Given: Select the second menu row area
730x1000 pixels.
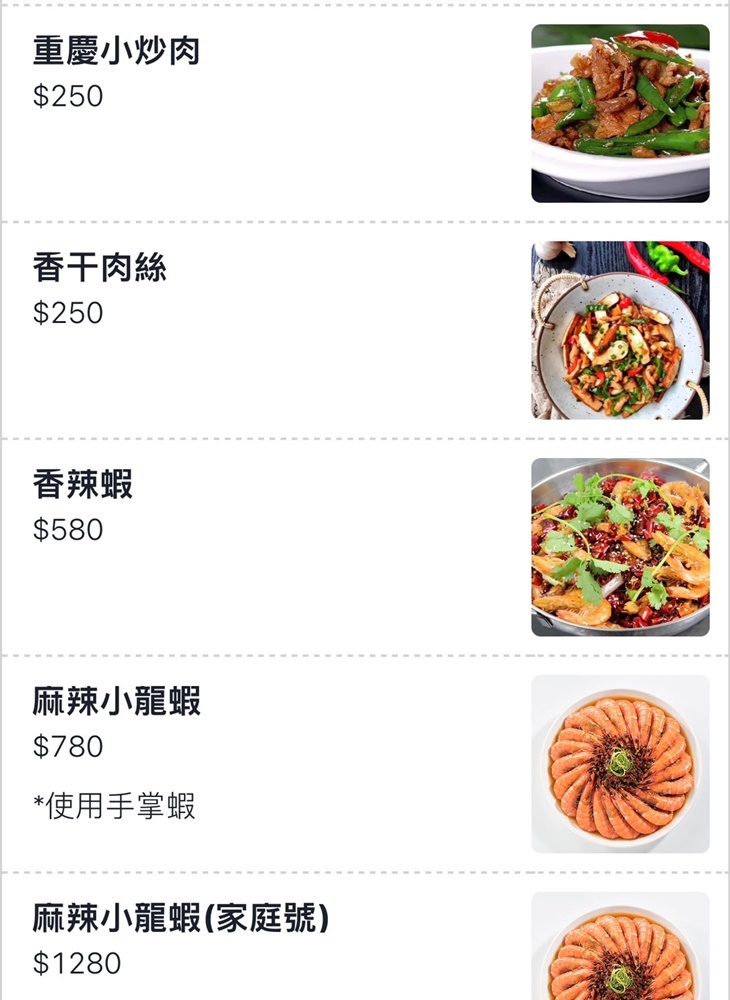Looking at the screenshot, I should [365, 330].
